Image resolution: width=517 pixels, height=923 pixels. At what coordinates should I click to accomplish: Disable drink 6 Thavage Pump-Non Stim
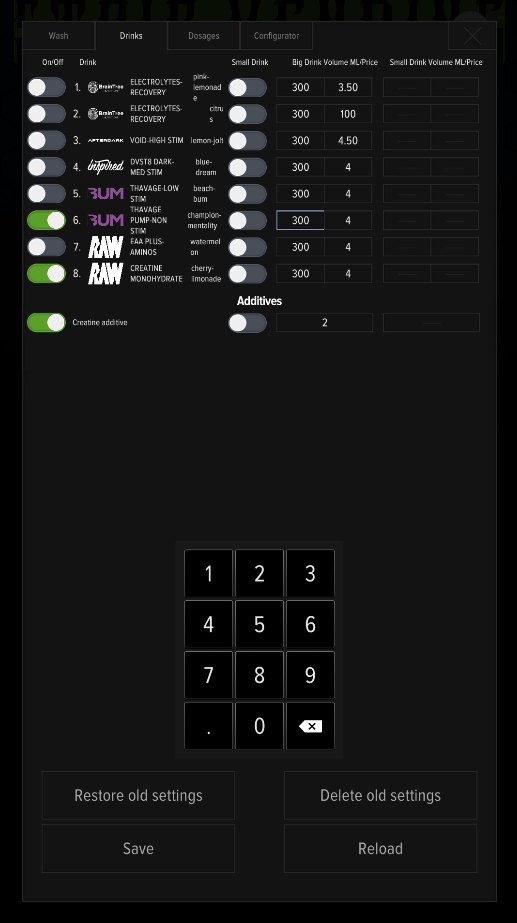[x=47, y=220]
